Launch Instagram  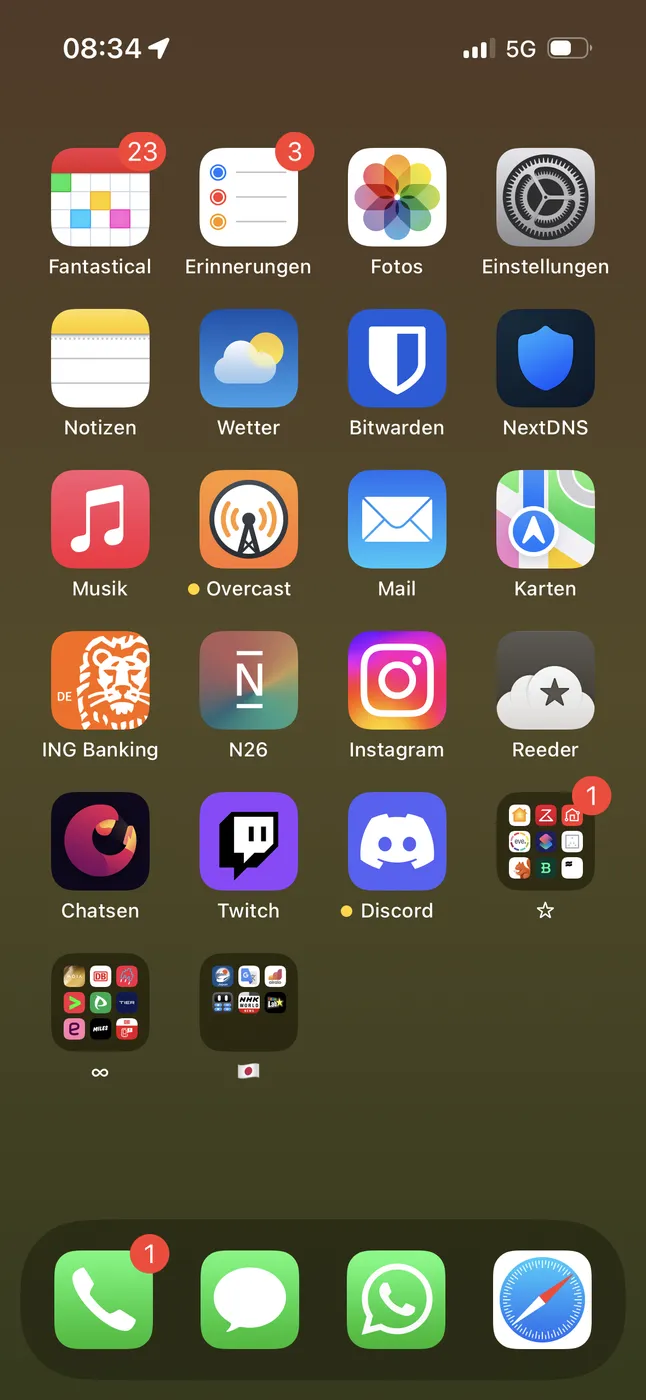point(397,681)
